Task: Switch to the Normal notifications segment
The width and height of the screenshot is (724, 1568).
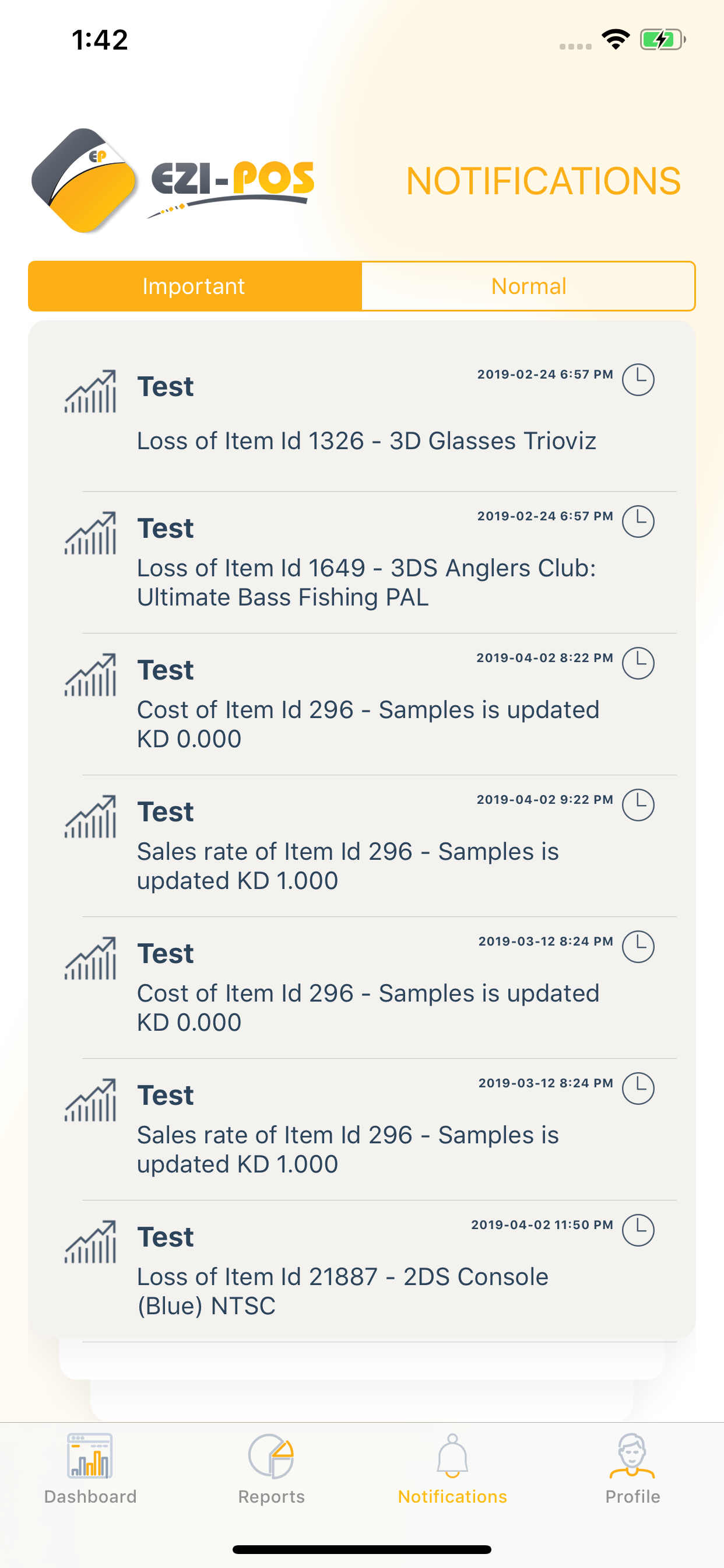Action: coord(528,286)
